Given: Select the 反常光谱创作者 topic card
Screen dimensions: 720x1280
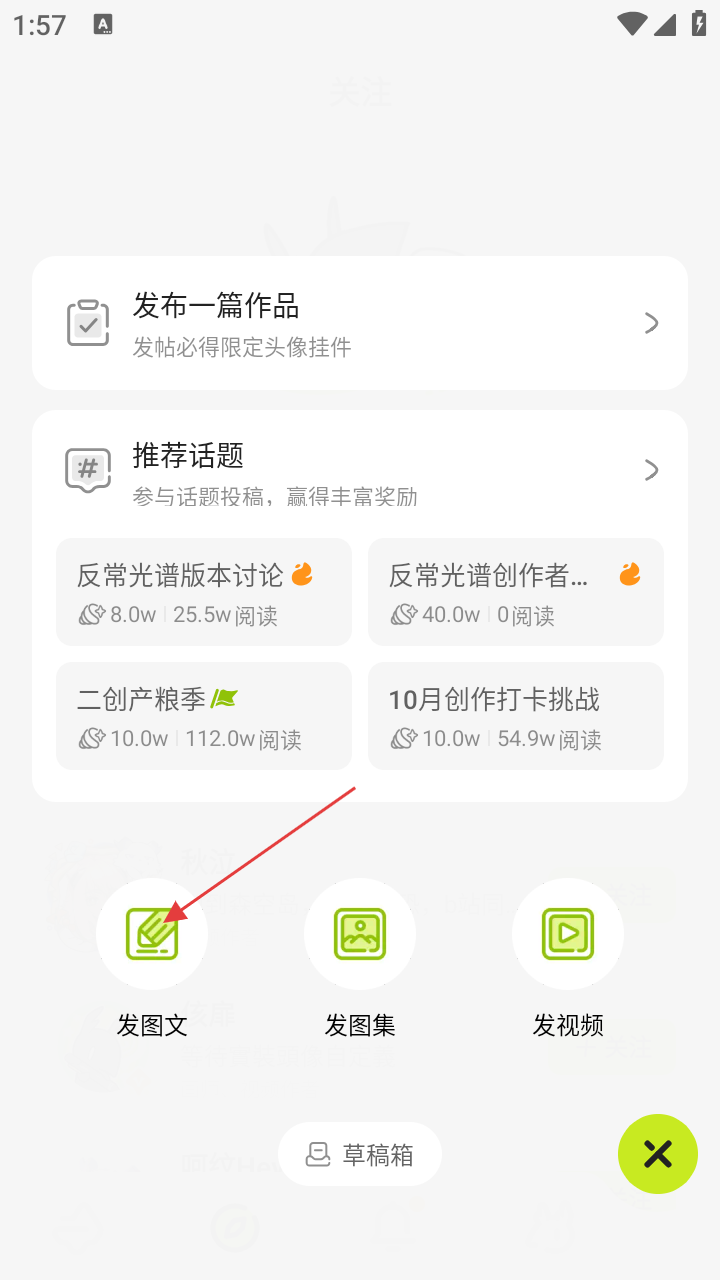Looking at the screenshot, I should (516, 592).
